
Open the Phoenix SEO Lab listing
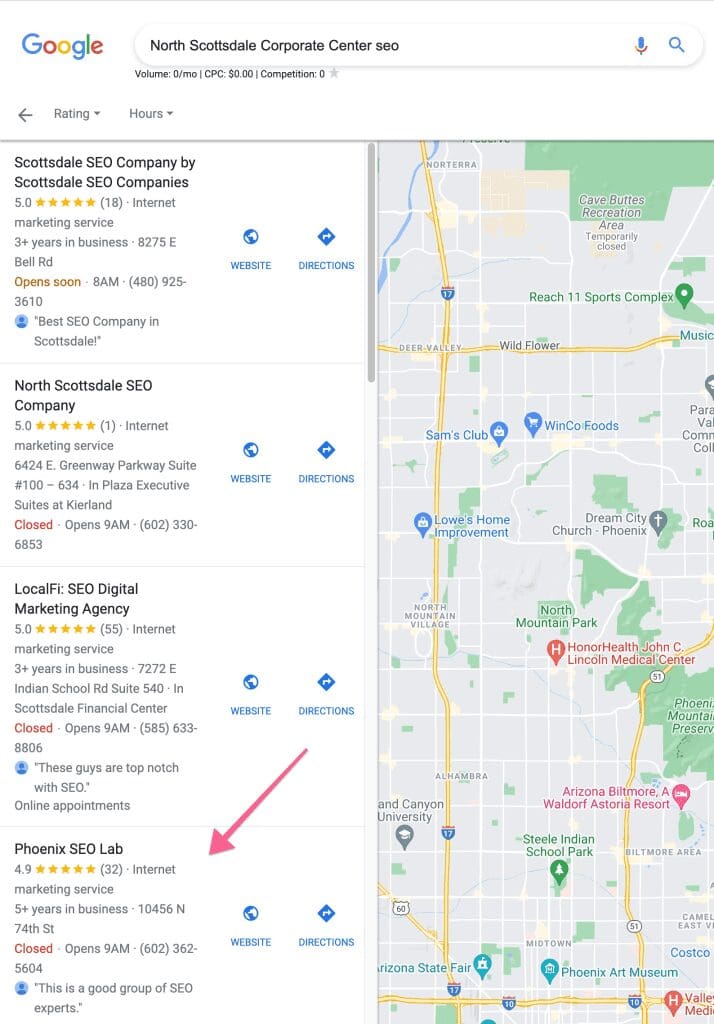[69, 849]
